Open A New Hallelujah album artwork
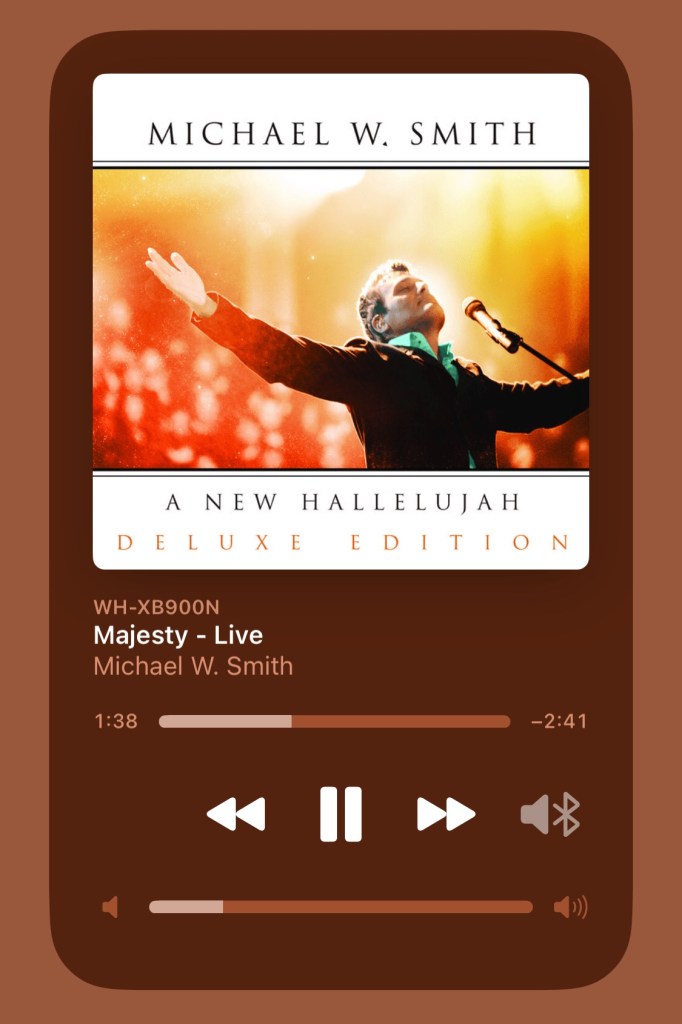 coord(340,321)
